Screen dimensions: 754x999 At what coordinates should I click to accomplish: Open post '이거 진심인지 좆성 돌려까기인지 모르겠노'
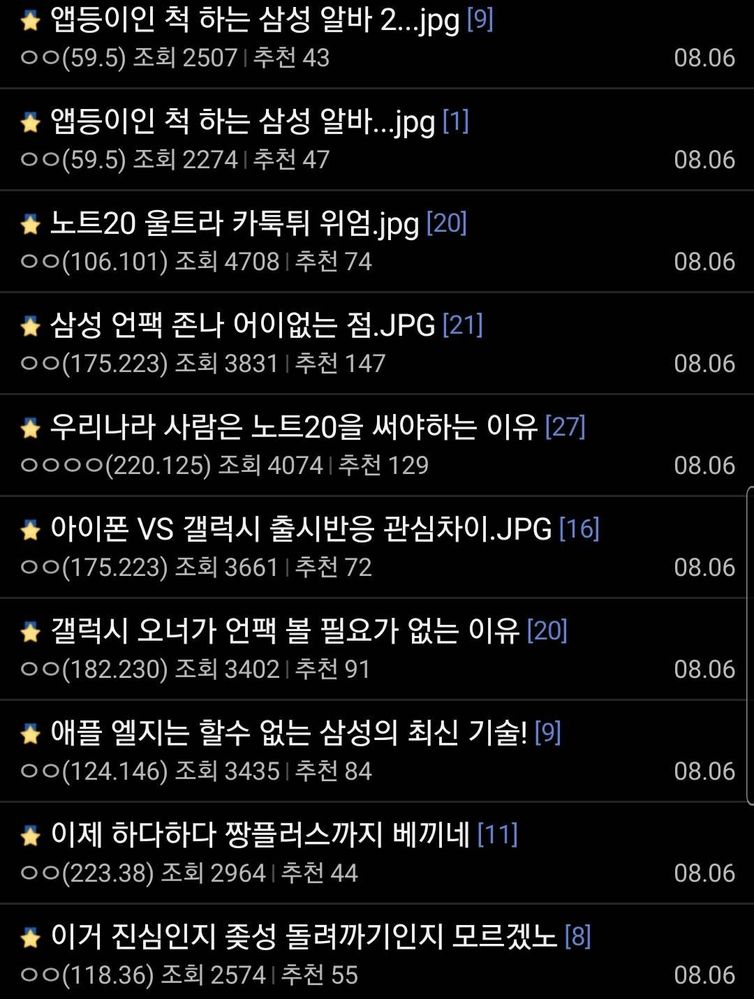pos(304,938)
